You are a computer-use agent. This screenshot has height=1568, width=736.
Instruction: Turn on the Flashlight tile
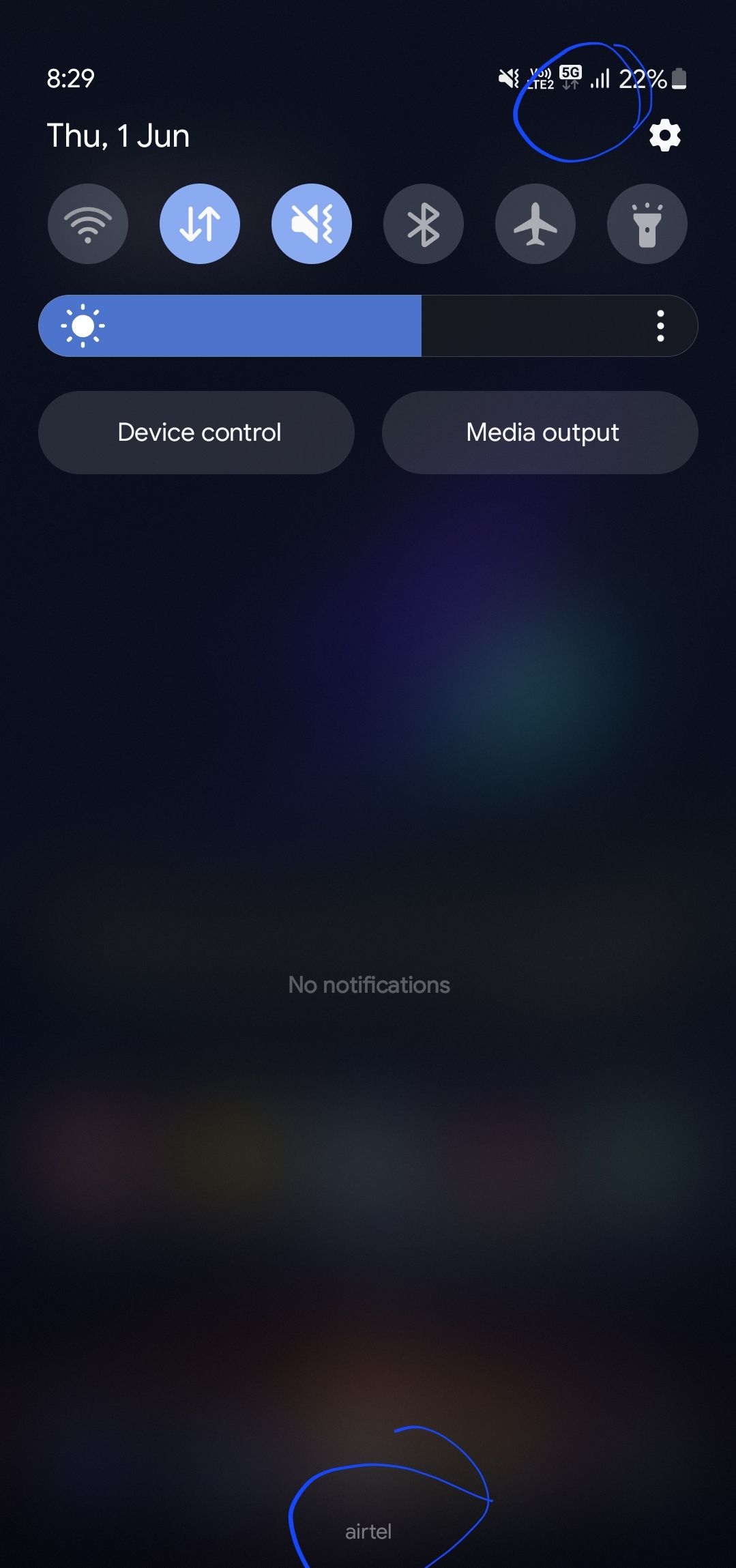(x=646, y=224)
